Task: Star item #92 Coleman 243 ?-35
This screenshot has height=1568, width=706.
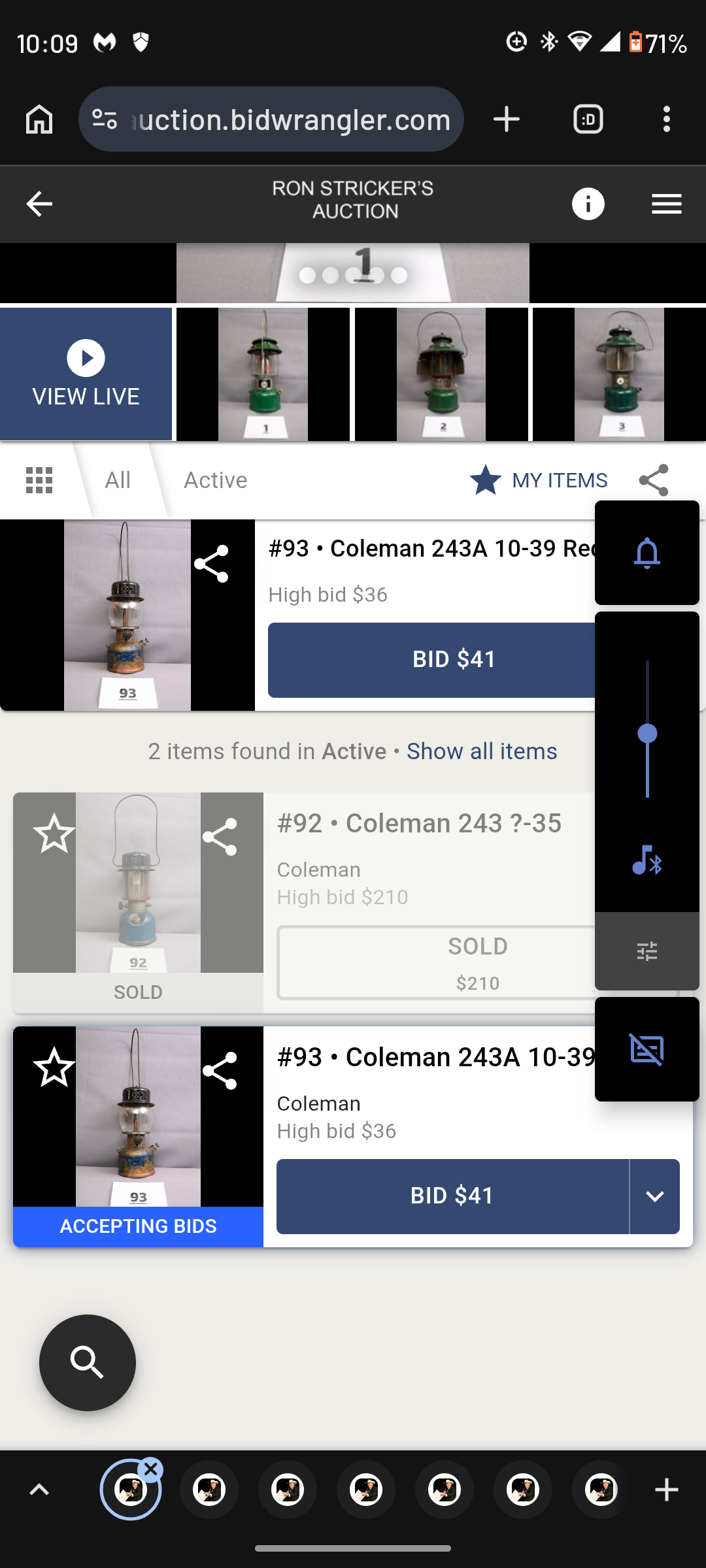Action: tap(54, 834)
